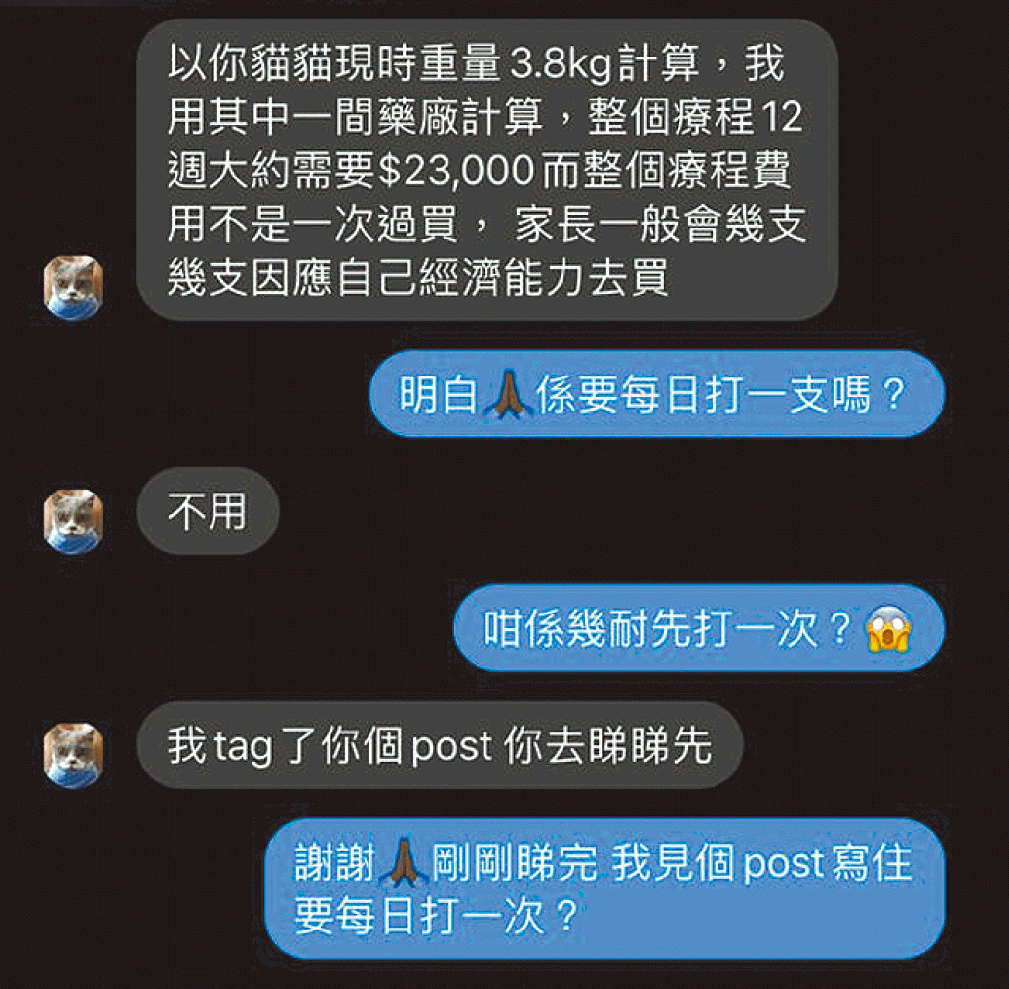Viewport: 1009px width, 989px height.
Task: Open sender's avatar next to 不用 message
Action: pyautogui.click(x=74, y=521)
